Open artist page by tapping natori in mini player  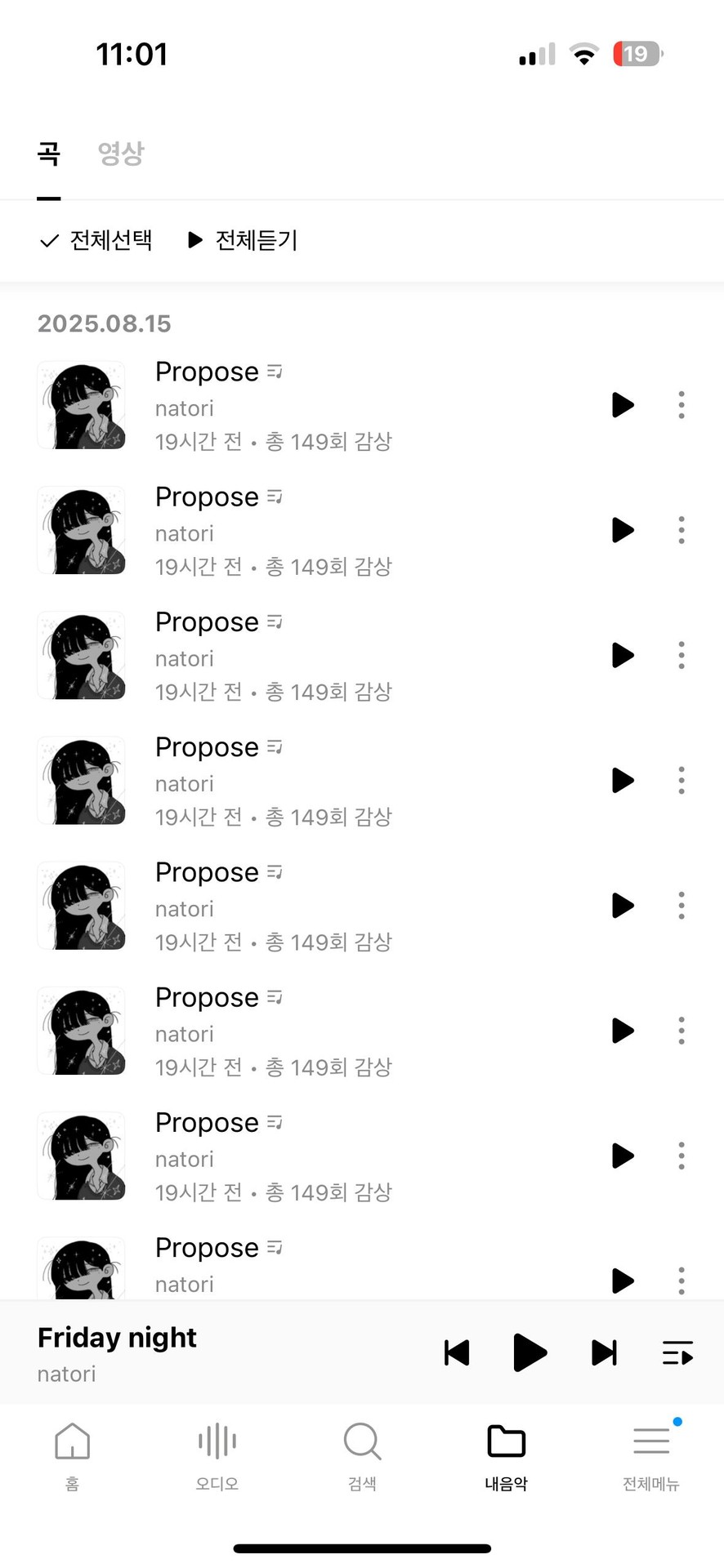(x=65, y=1374)
